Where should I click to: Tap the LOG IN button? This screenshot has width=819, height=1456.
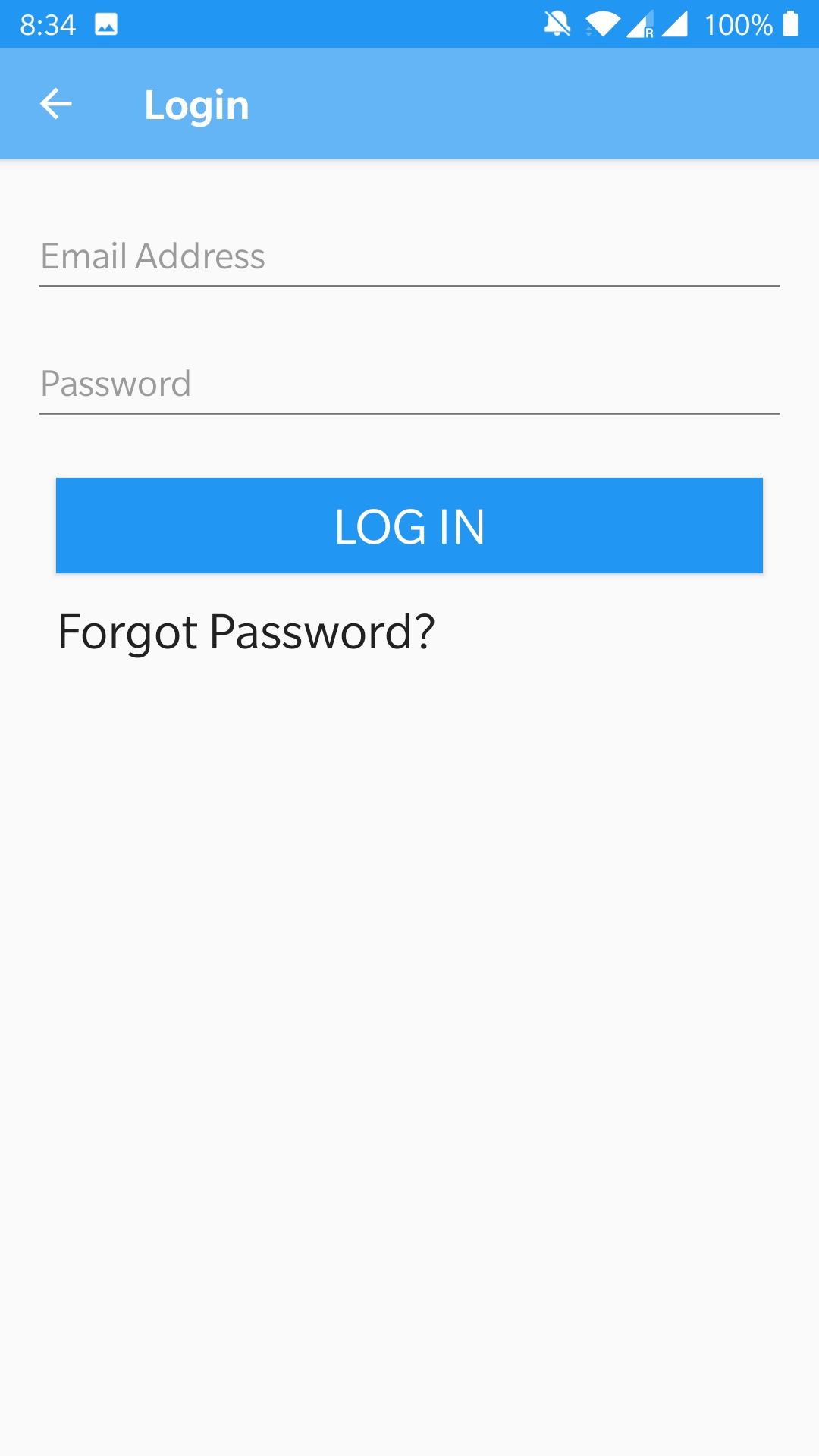[409, 526]
